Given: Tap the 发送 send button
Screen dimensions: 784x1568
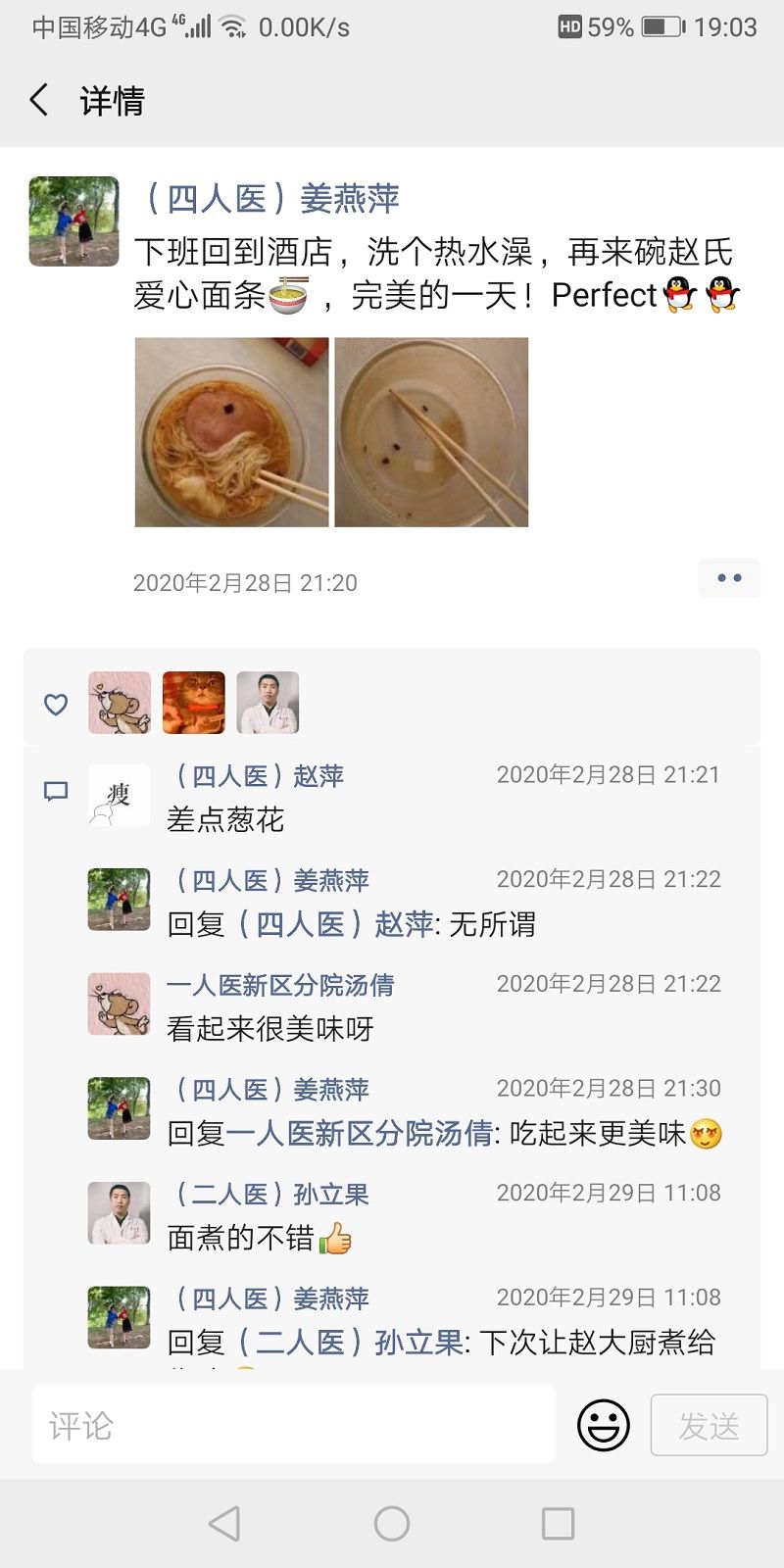Looking at the screenshot, I should click(709, 1425).
